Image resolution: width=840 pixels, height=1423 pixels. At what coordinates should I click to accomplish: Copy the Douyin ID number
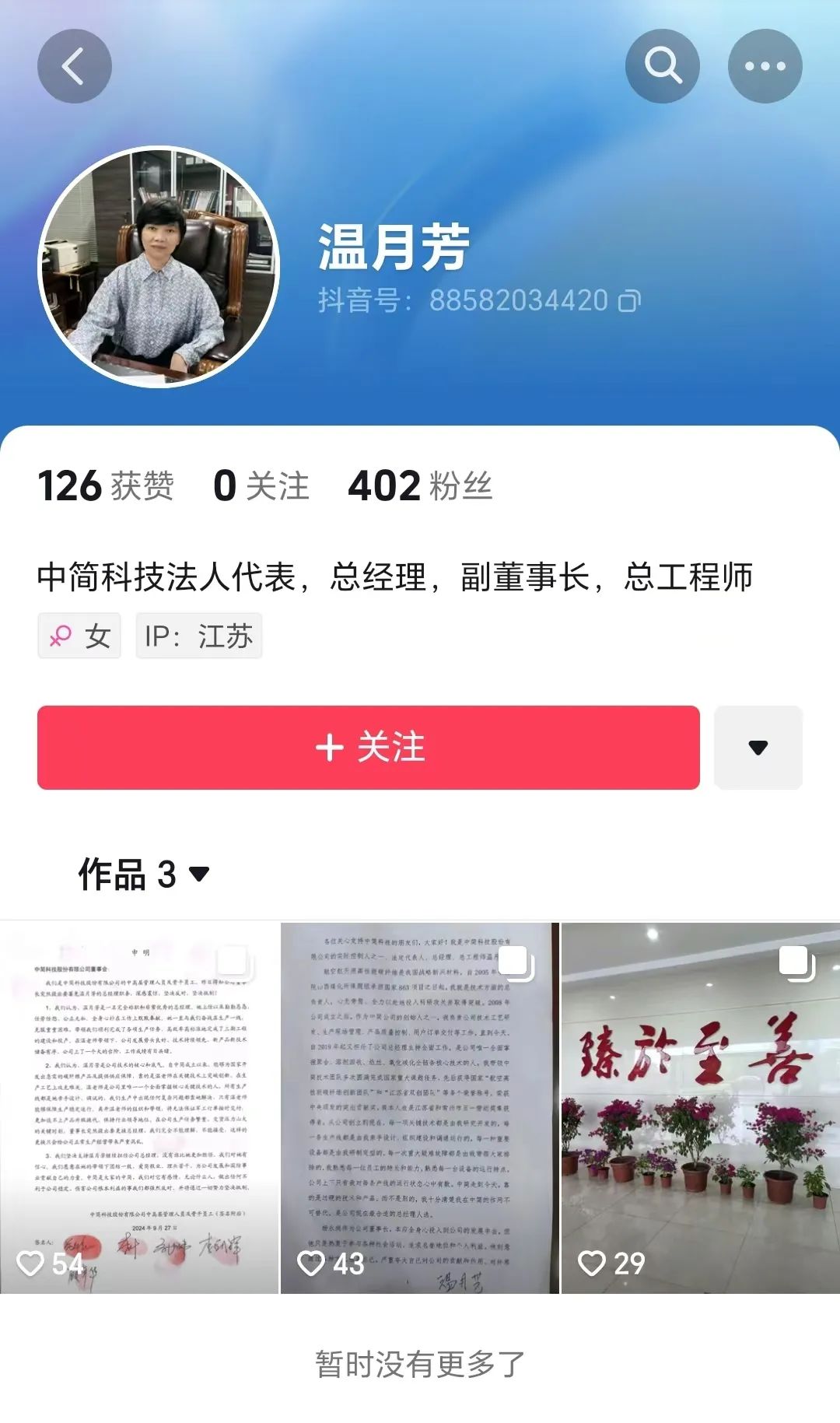pos(629,301)
